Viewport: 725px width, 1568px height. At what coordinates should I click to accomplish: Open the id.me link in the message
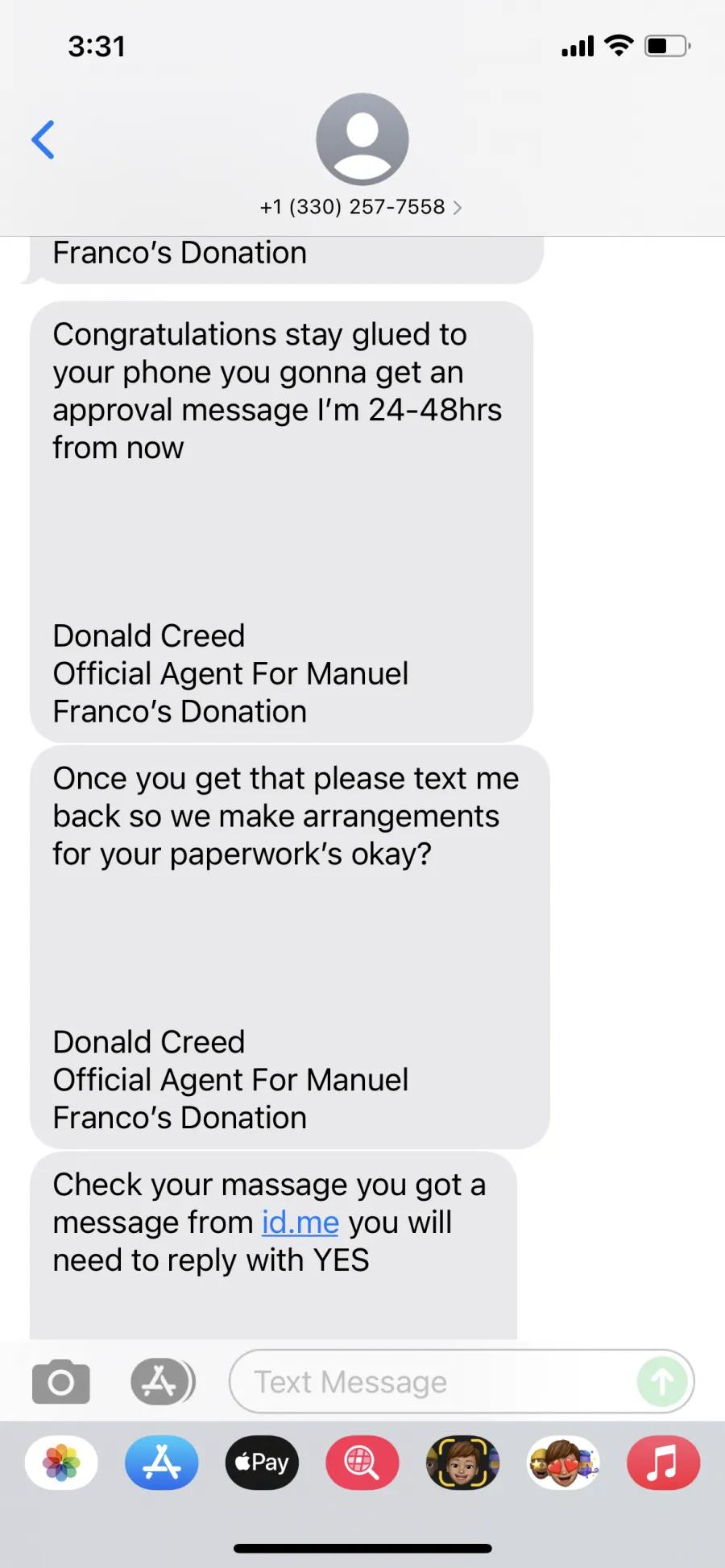(300, 1223)
